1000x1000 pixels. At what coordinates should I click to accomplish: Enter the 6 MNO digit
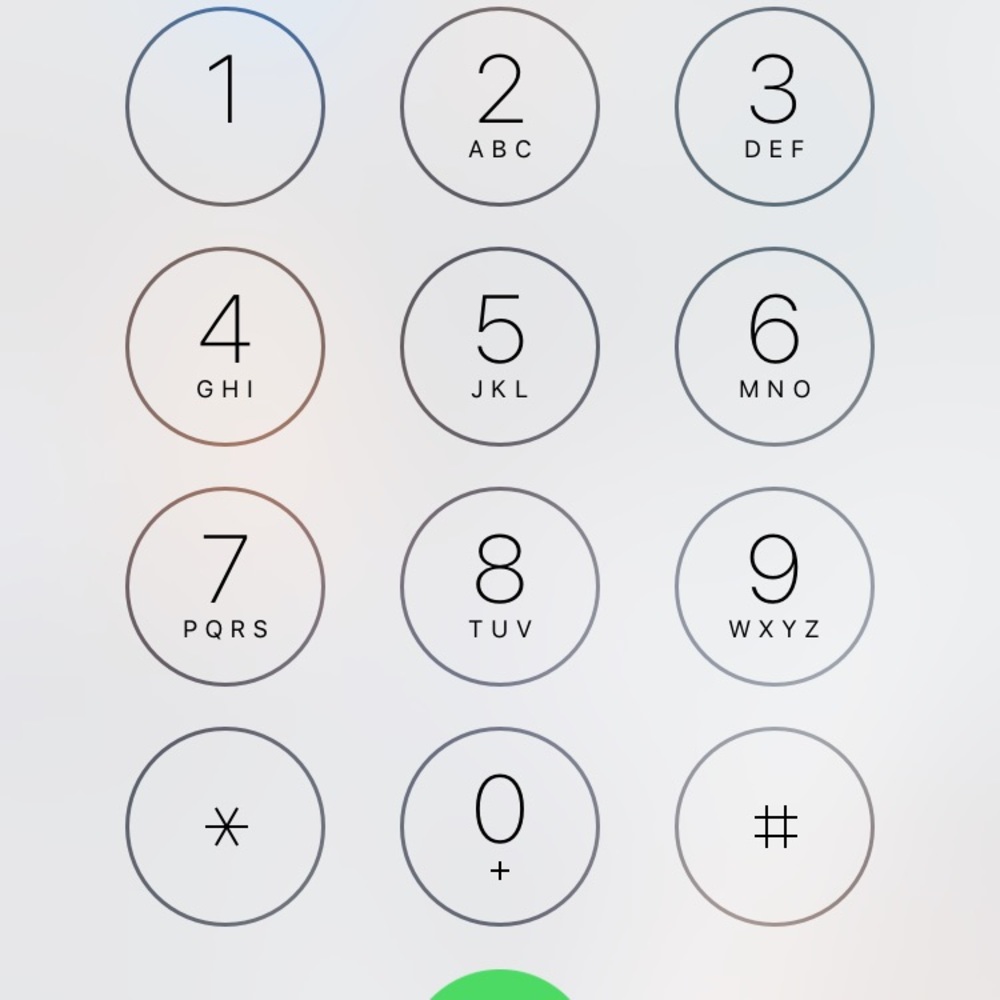(774, 346)
